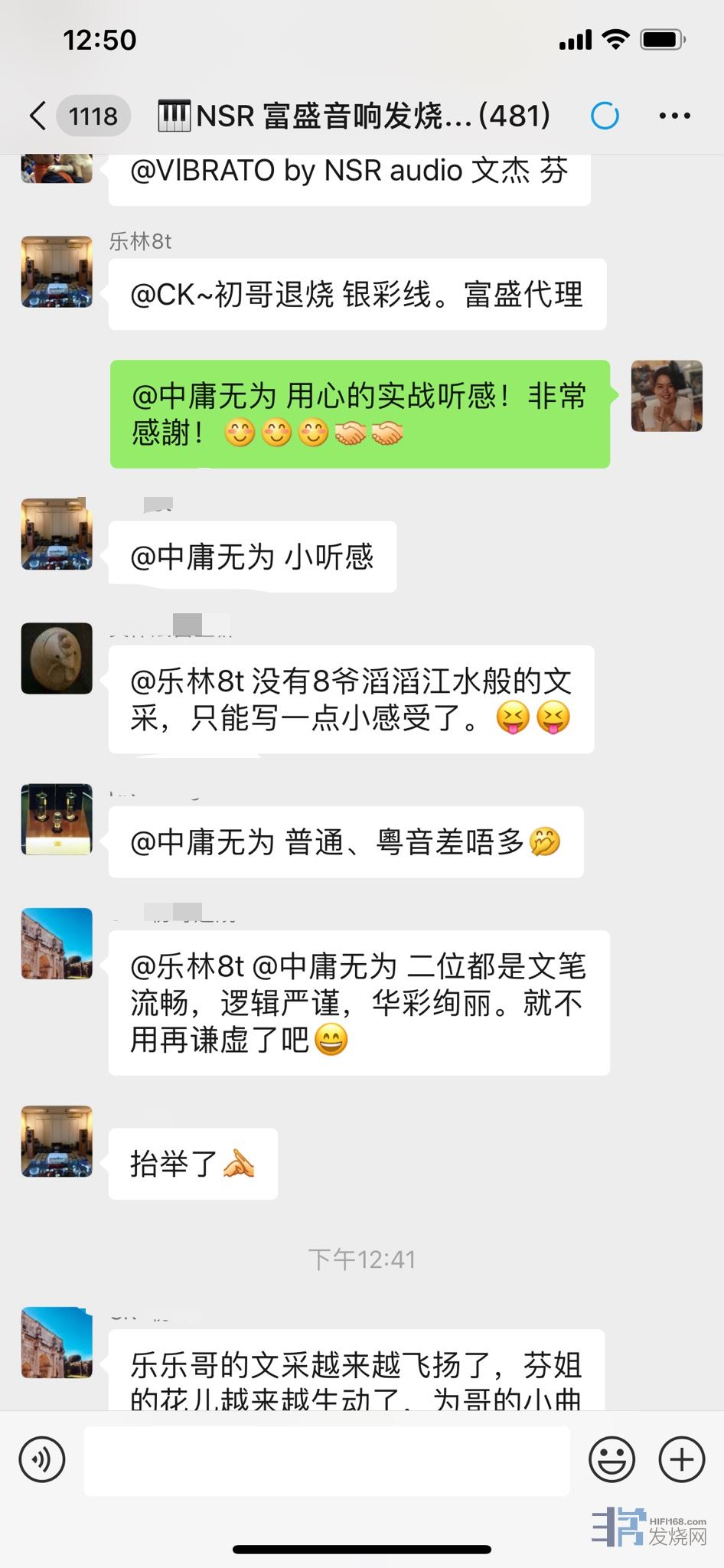Screen dimensions: 724x1568
Task: View profile of sender of 普通、粤音差唔多 message
Action: (x=57, y=819)
